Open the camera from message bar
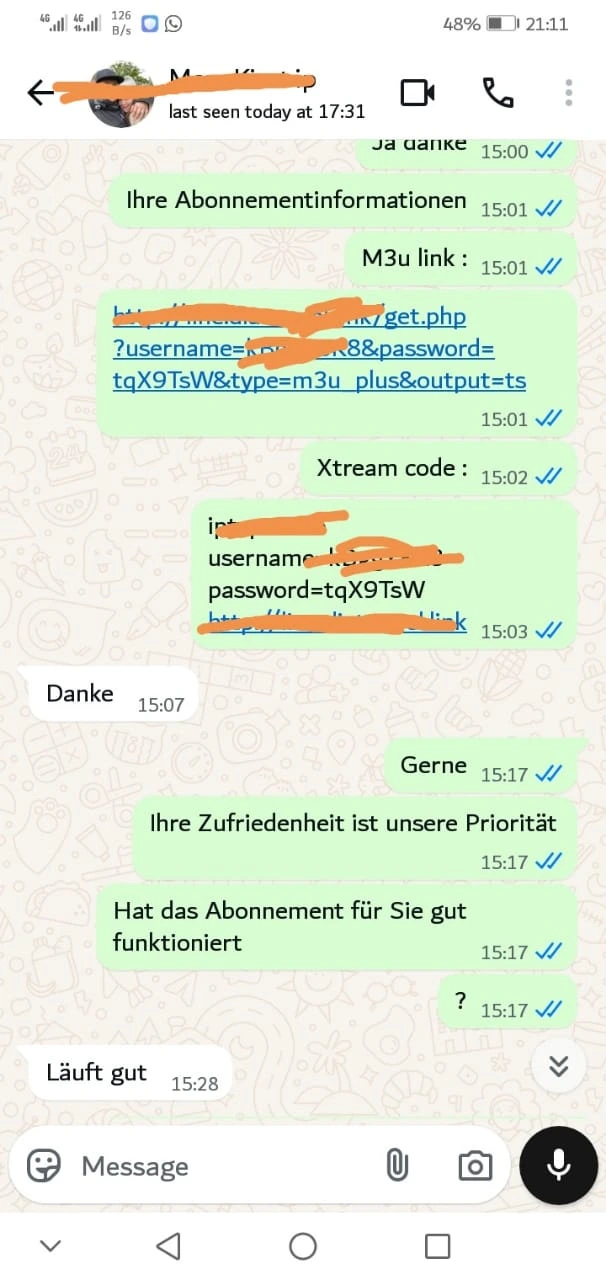This screenshot has height=1280, width=606. pos(474,1166)
